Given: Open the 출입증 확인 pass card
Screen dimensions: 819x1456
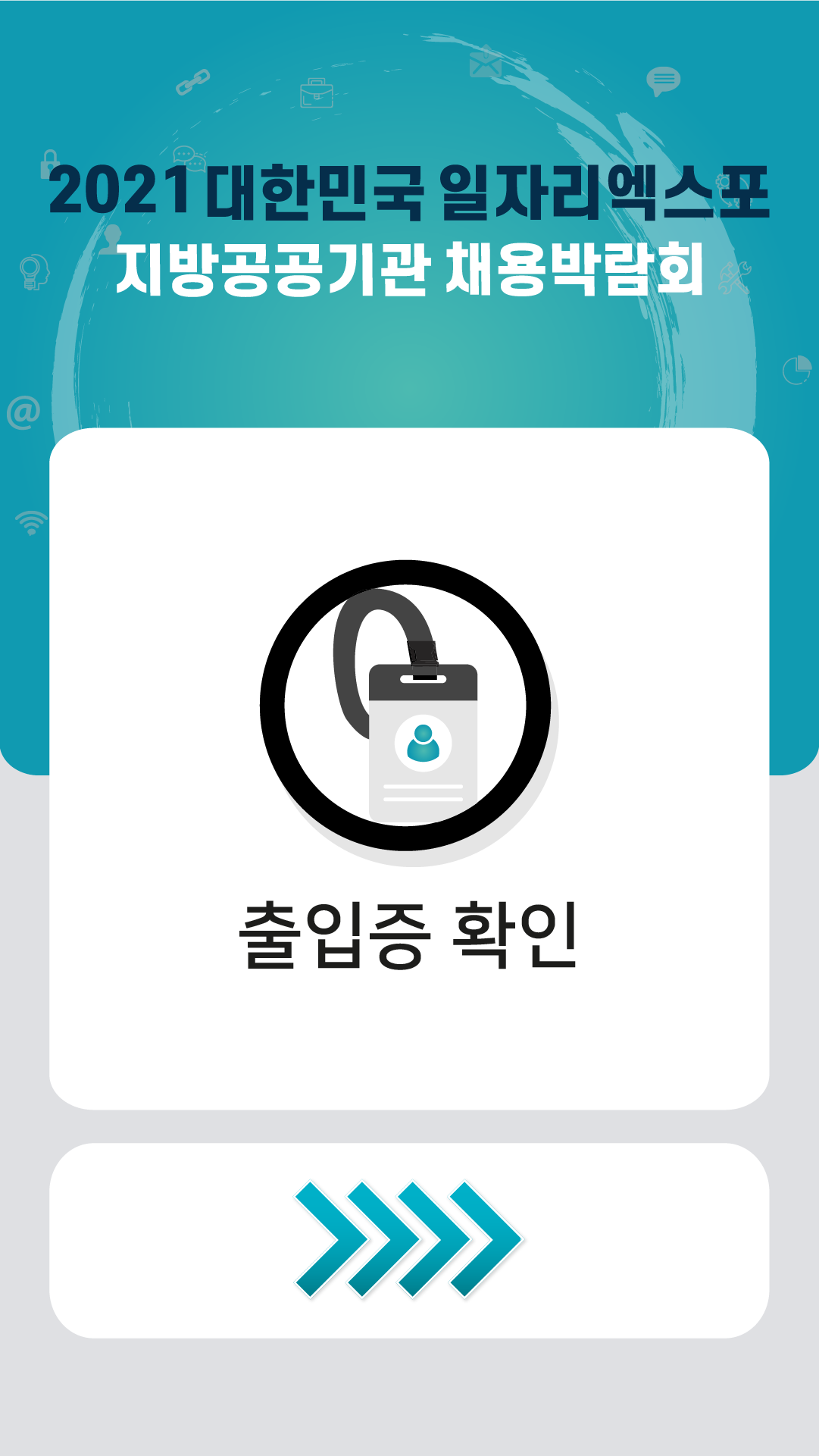Looking at the screenshot, I should click(x=409, y=768).
